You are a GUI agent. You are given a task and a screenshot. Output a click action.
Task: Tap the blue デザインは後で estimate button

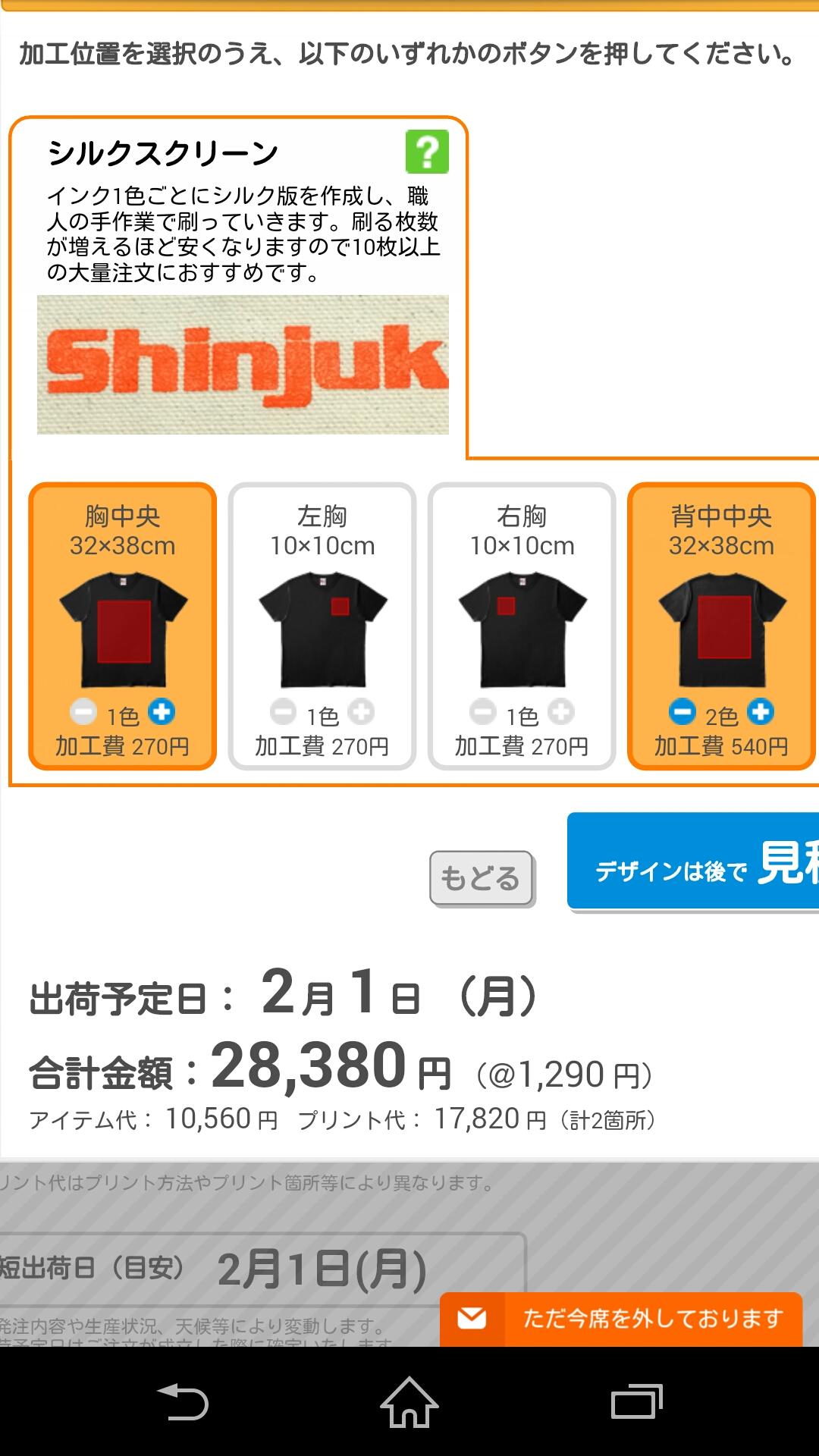click(693, 862)
